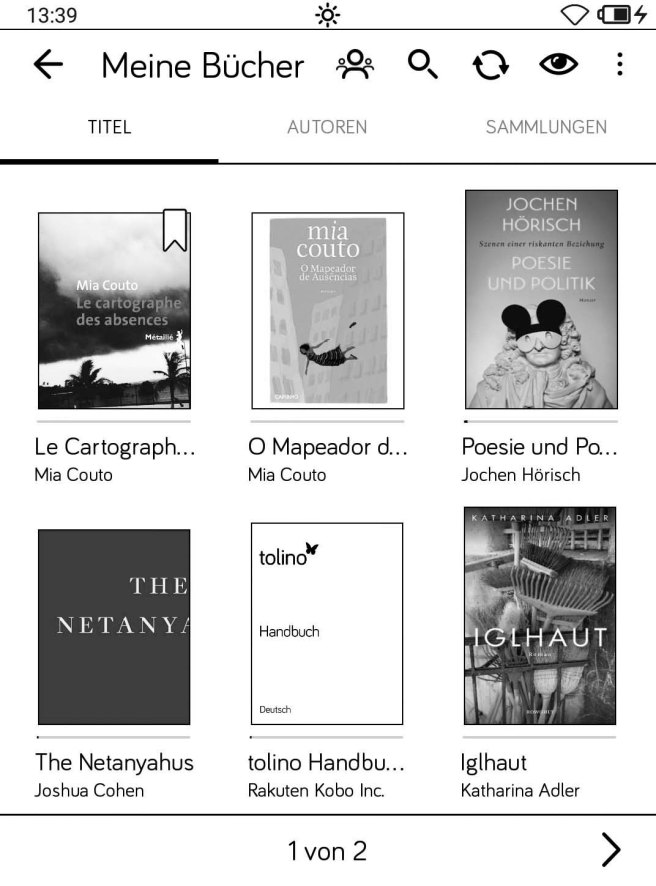Select the Titel tab
Image resolution: width=656 pixels, height=886 pixels.
109,127
